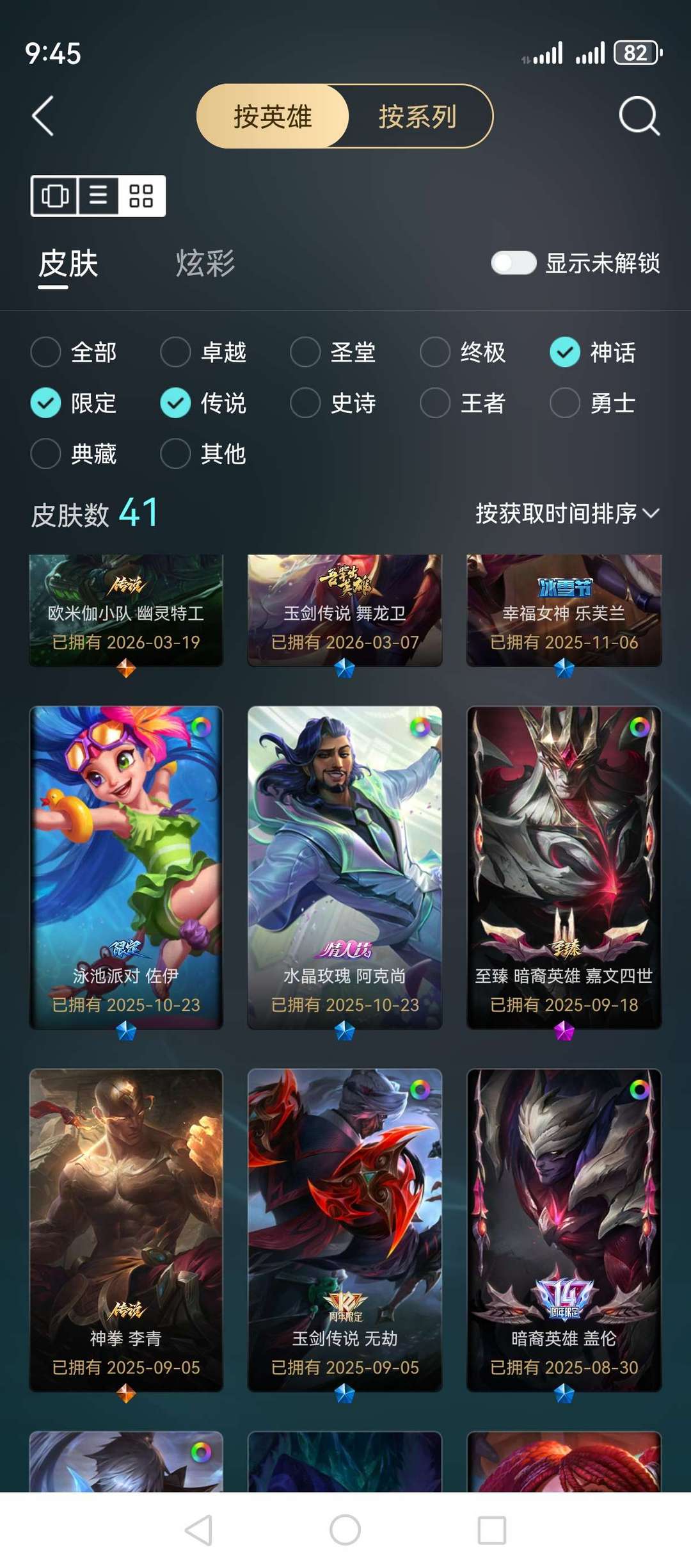691x1568 pixels.
Task: Expand the 按获取时间排序 dropdown
Action: tap(568, 513)
